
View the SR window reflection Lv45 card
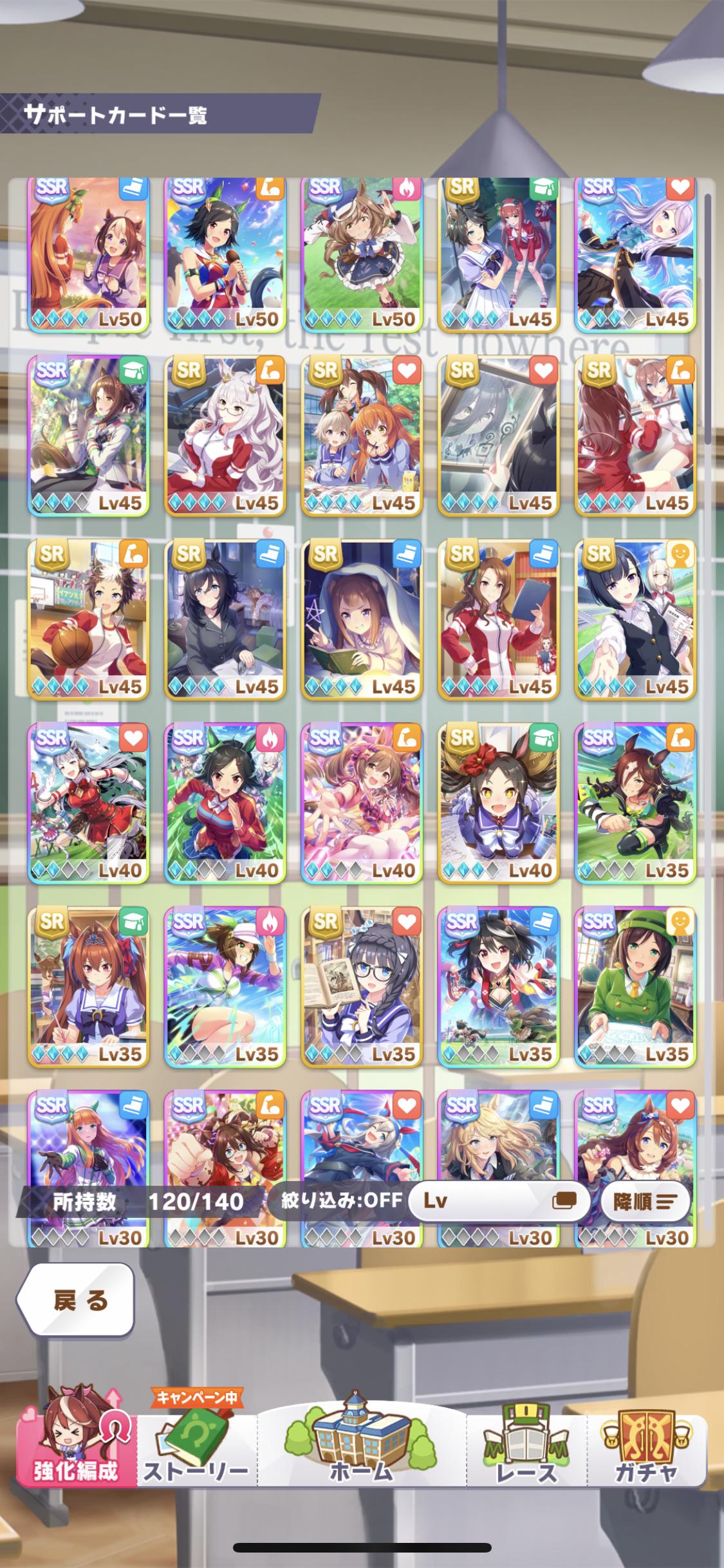[x=498, y=435]
